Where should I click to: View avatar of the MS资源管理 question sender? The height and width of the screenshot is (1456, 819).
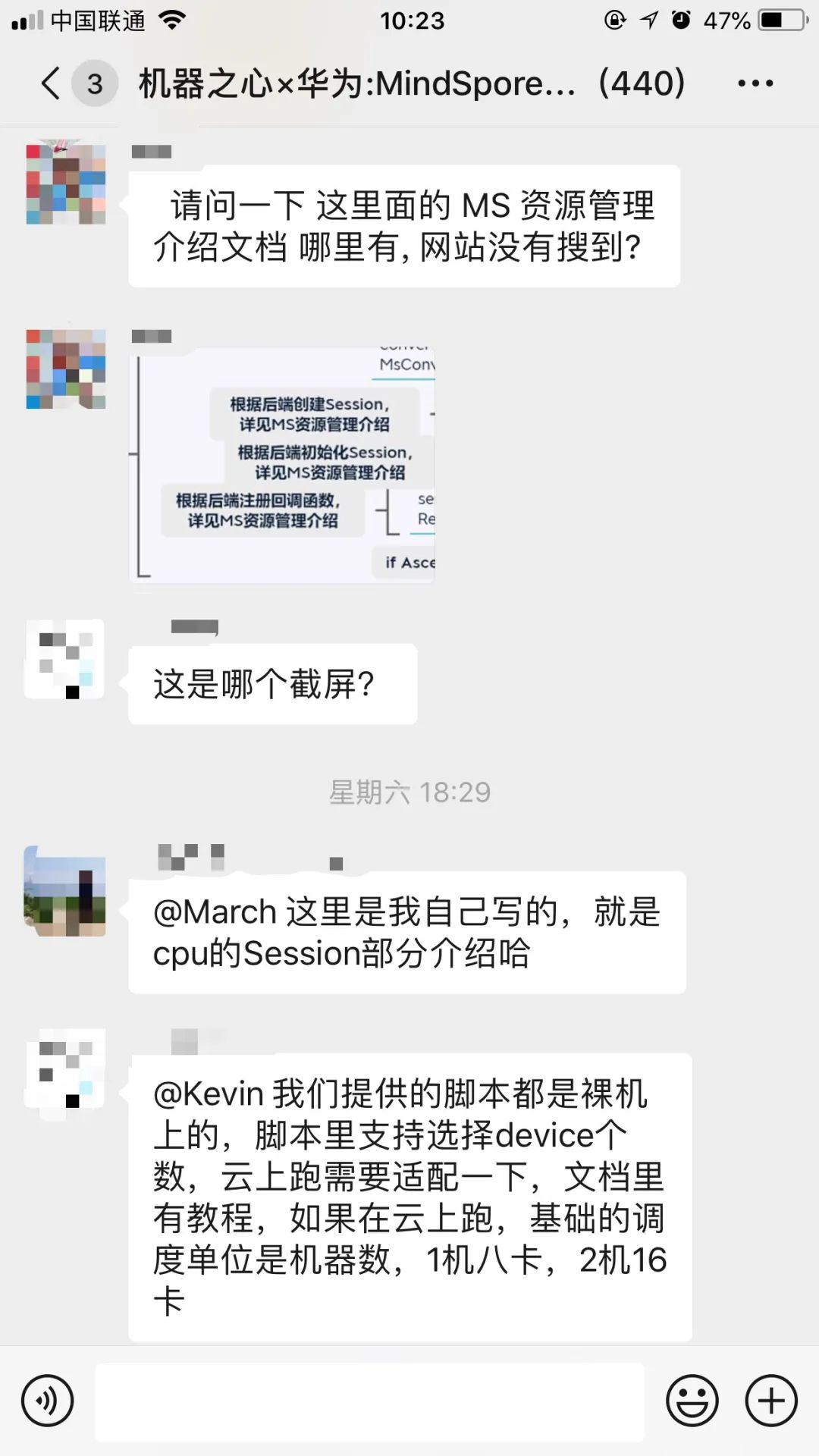[x=66, y=184]
